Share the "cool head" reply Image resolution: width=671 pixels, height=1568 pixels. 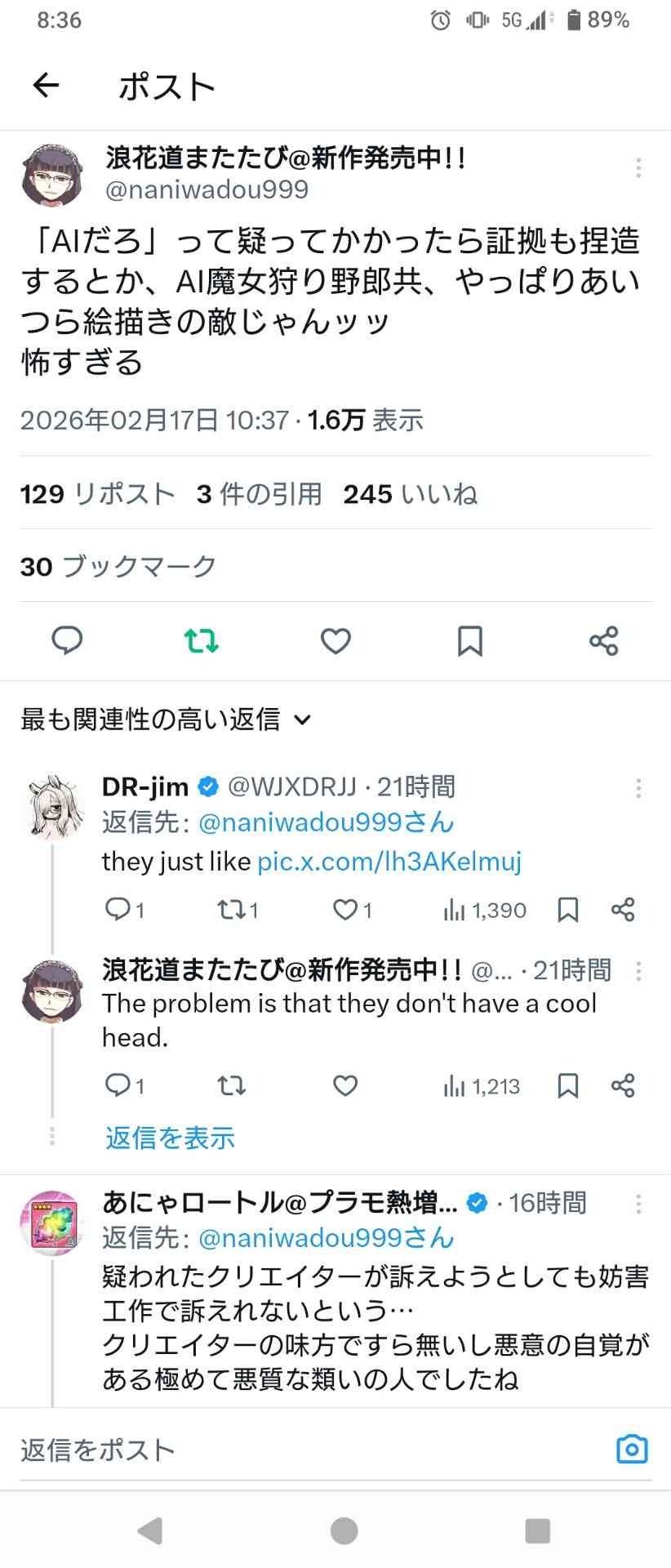622,1085
